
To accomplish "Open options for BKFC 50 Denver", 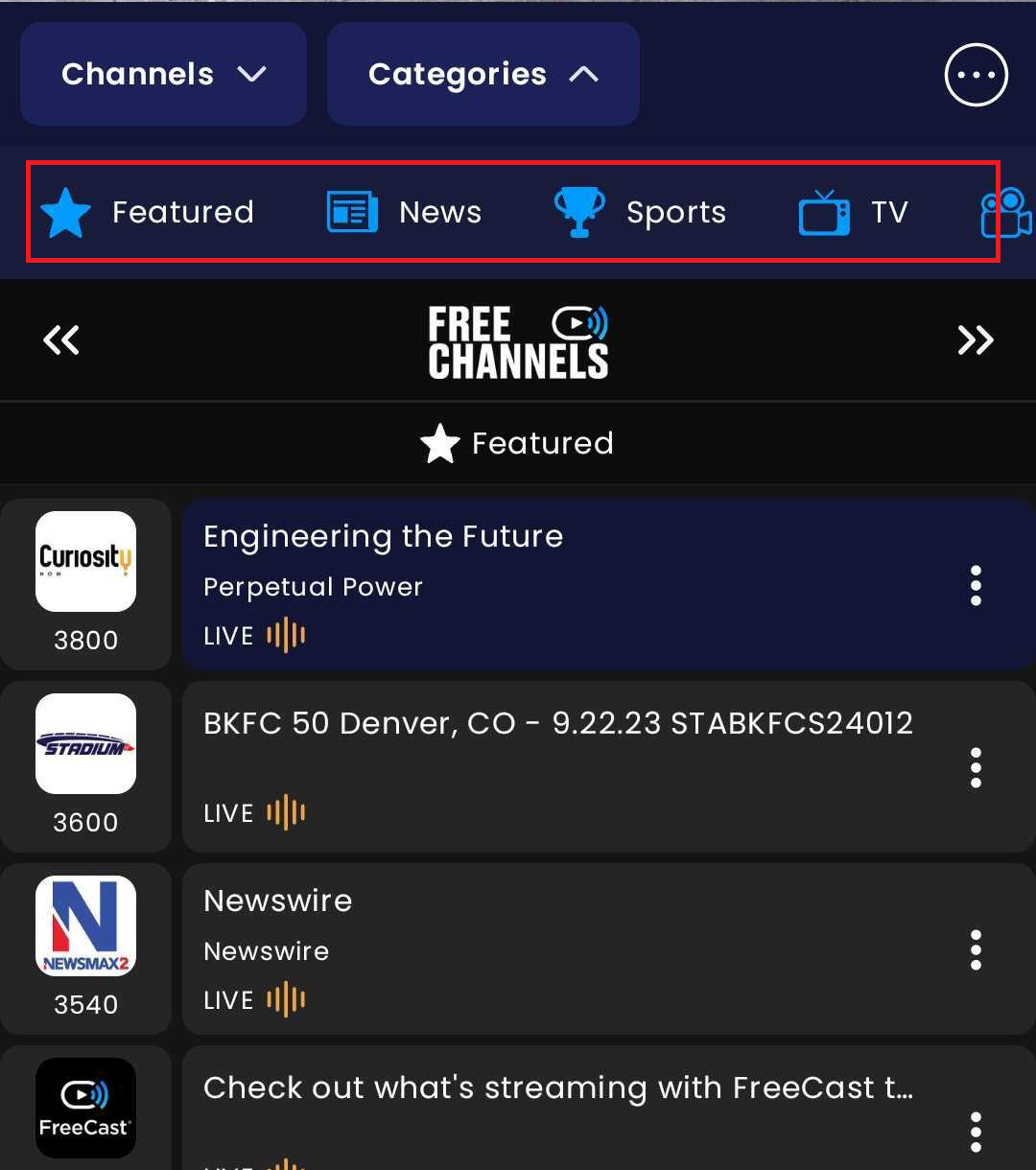I will [976, 767].
